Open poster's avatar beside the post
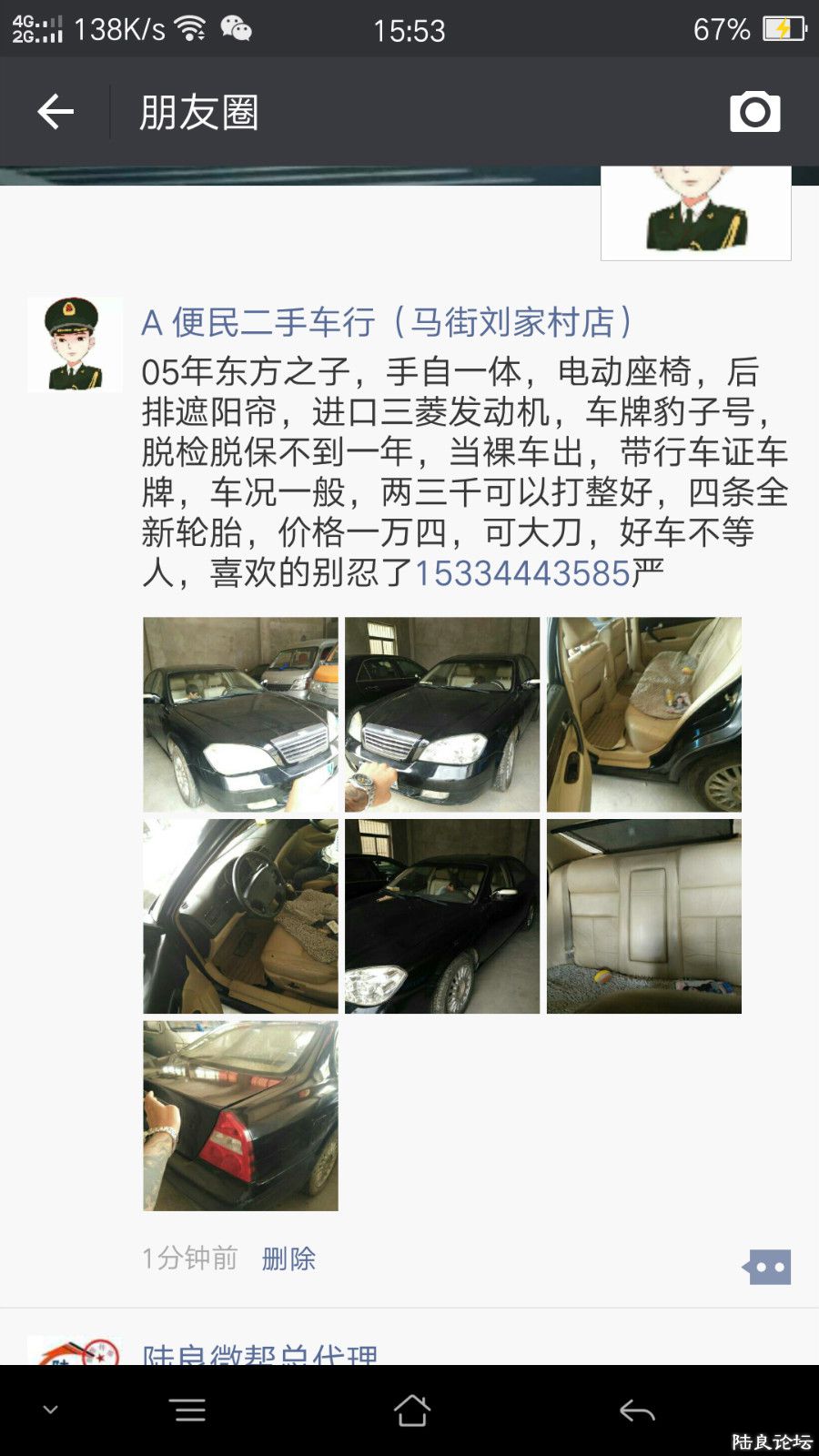 click(75, 344)
